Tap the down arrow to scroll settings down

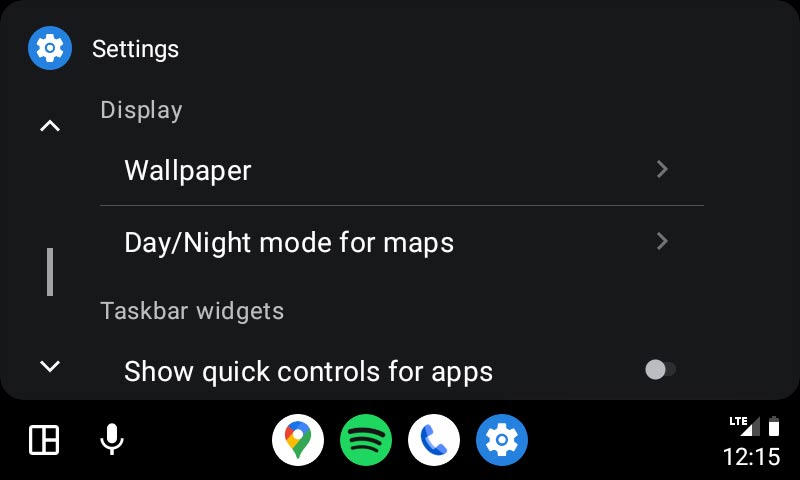[49, 366]
